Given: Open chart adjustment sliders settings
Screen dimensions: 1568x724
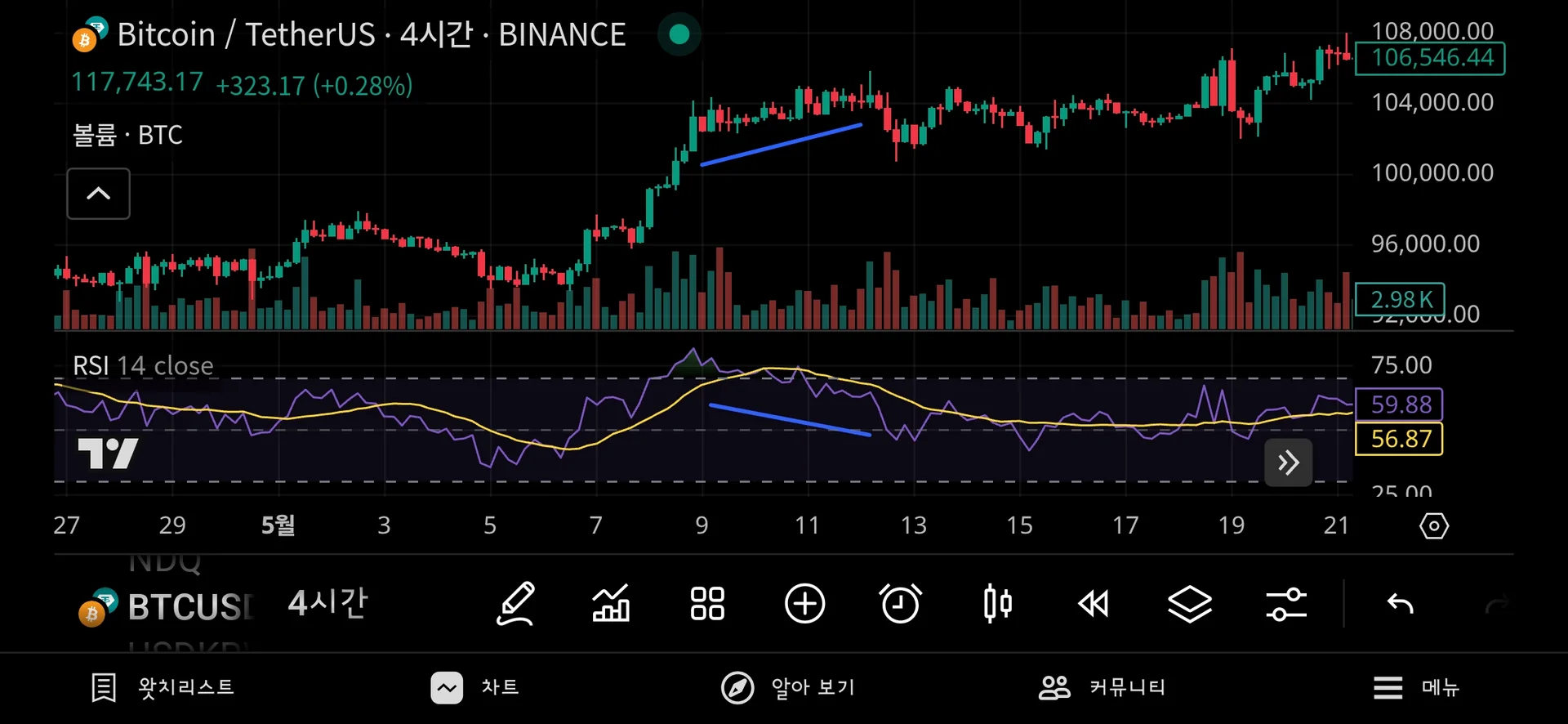Looking at the screenshot, I should [x=1285, y=605].
